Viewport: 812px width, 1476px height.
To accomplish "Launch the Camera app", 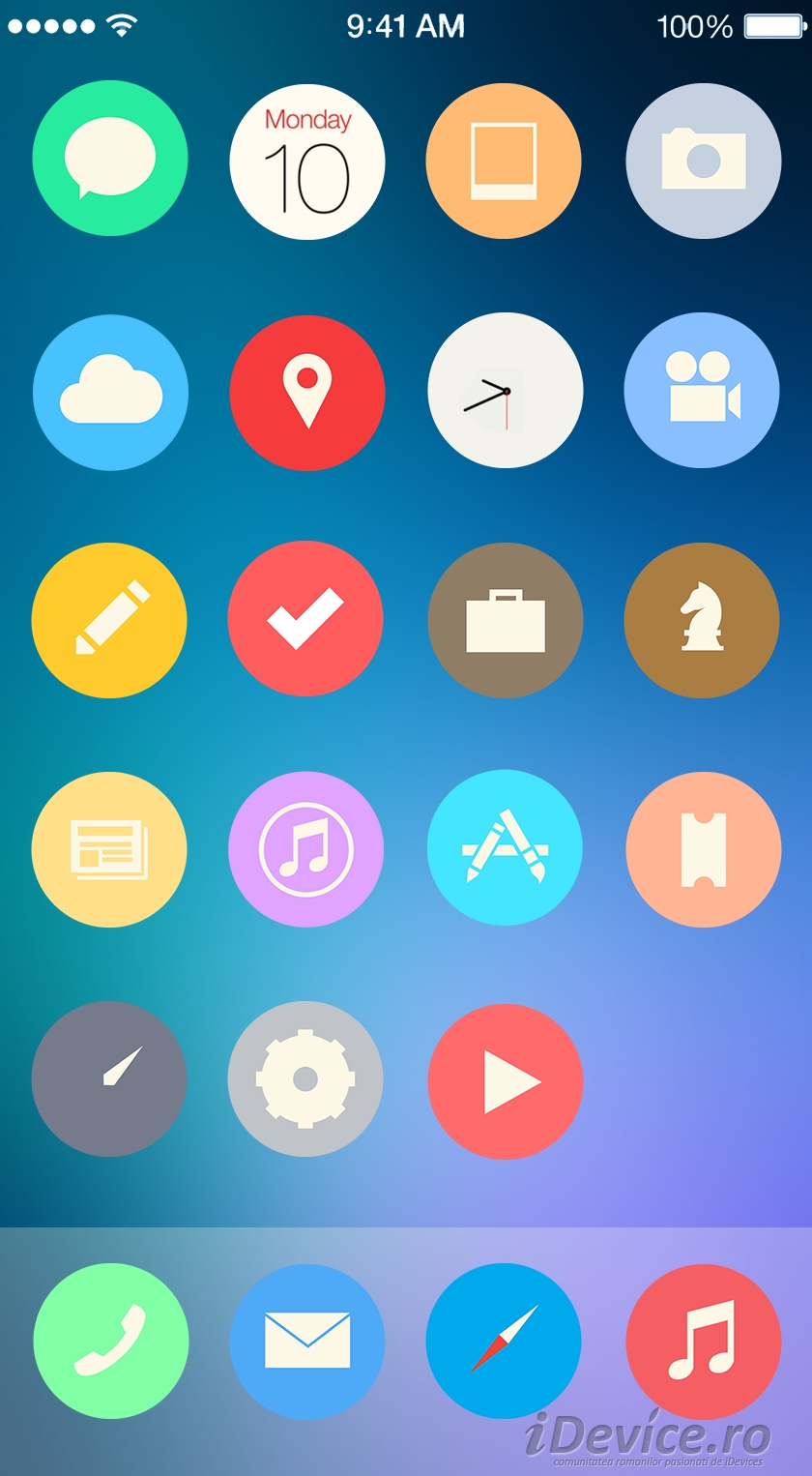I will (703, 161).
